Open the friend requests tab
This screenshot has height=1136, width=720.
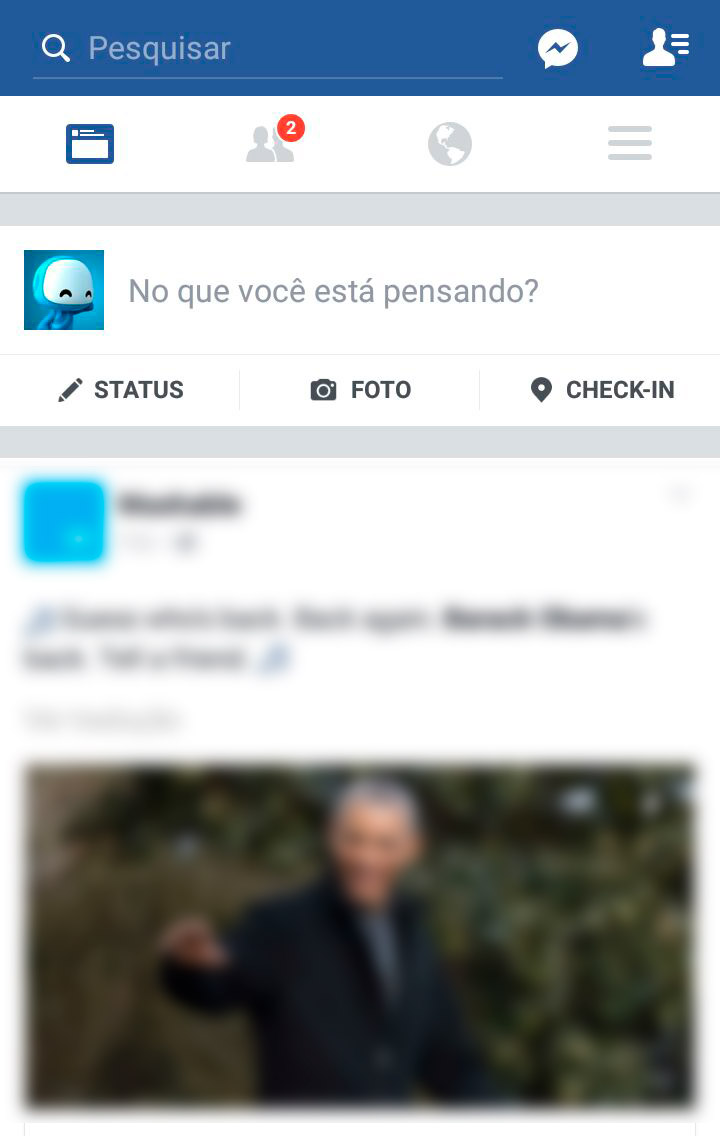coord(270,144)
